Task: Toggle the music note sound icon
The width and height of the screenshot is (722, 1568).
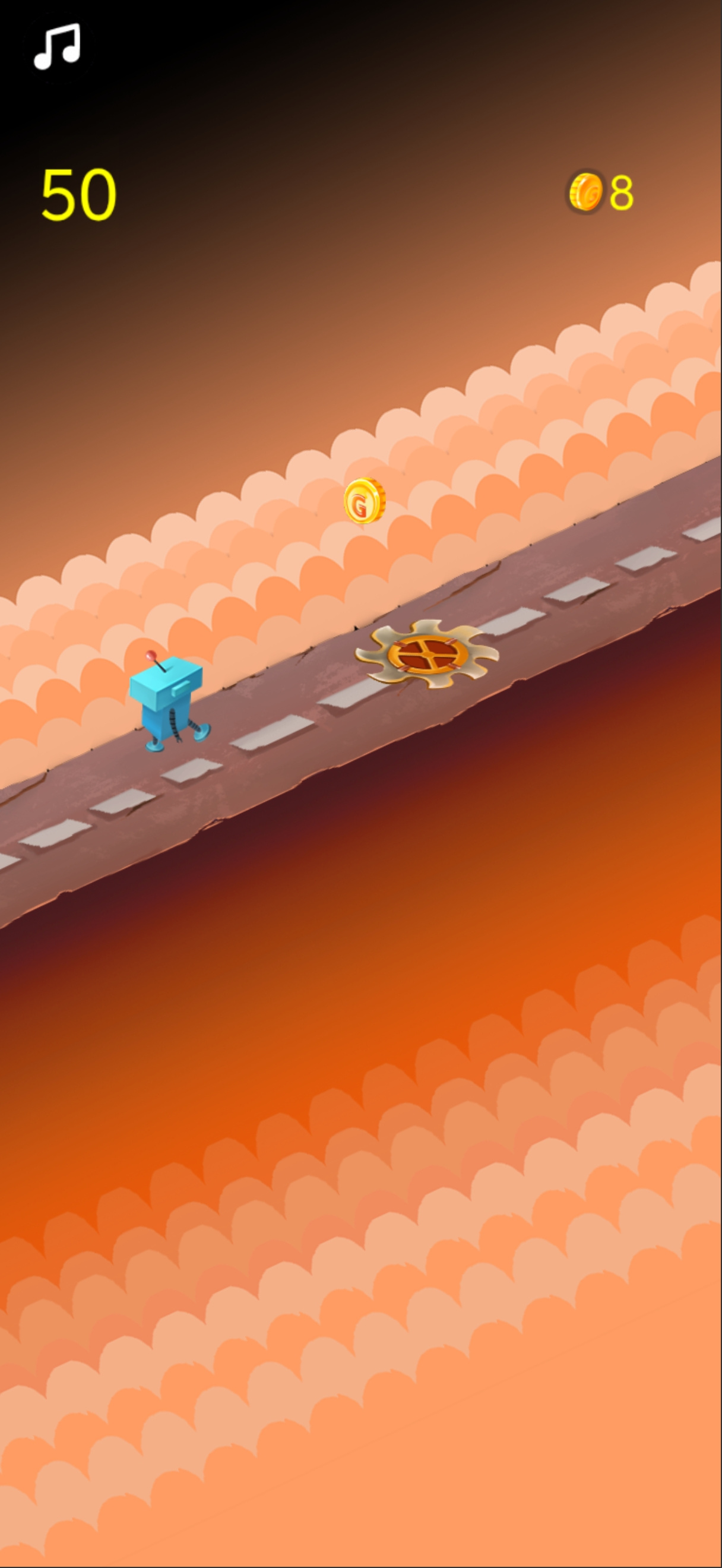Action: pyautogui.click(x=56, y=46)
